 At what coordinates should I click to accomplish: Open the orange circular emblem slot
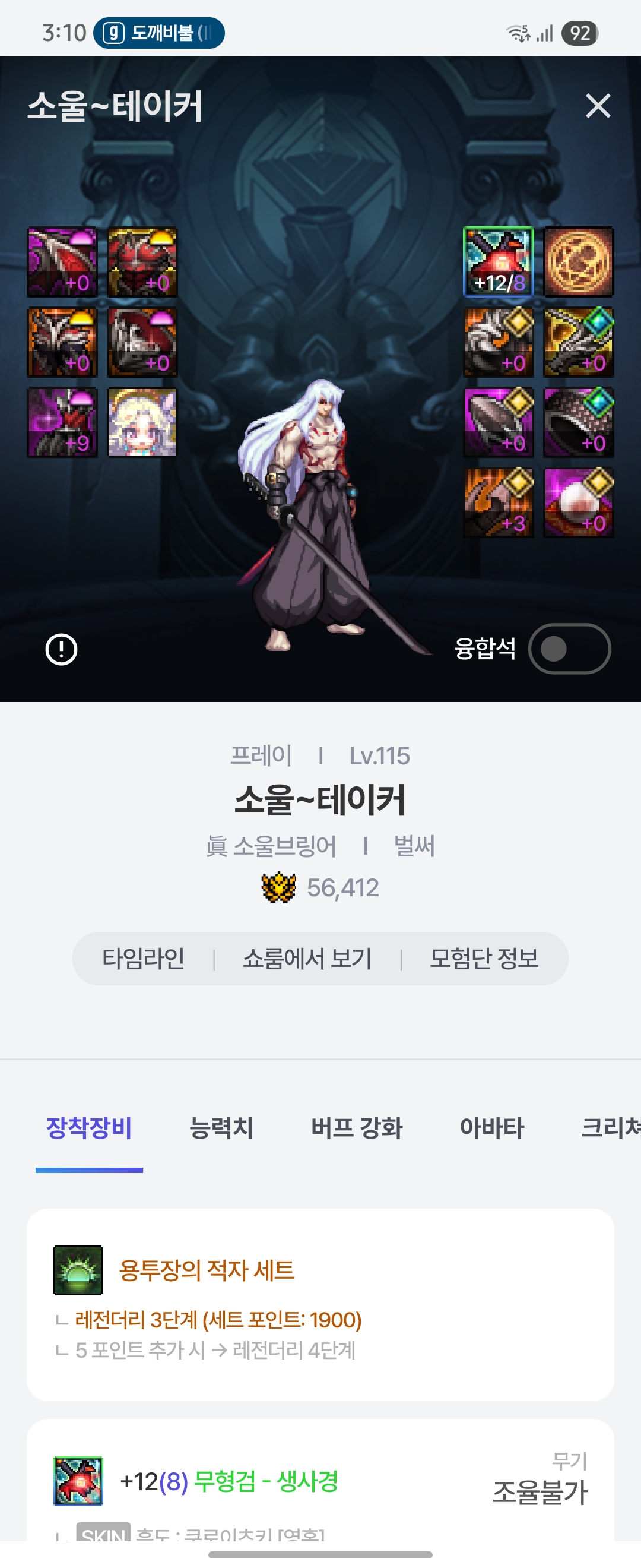578,263
